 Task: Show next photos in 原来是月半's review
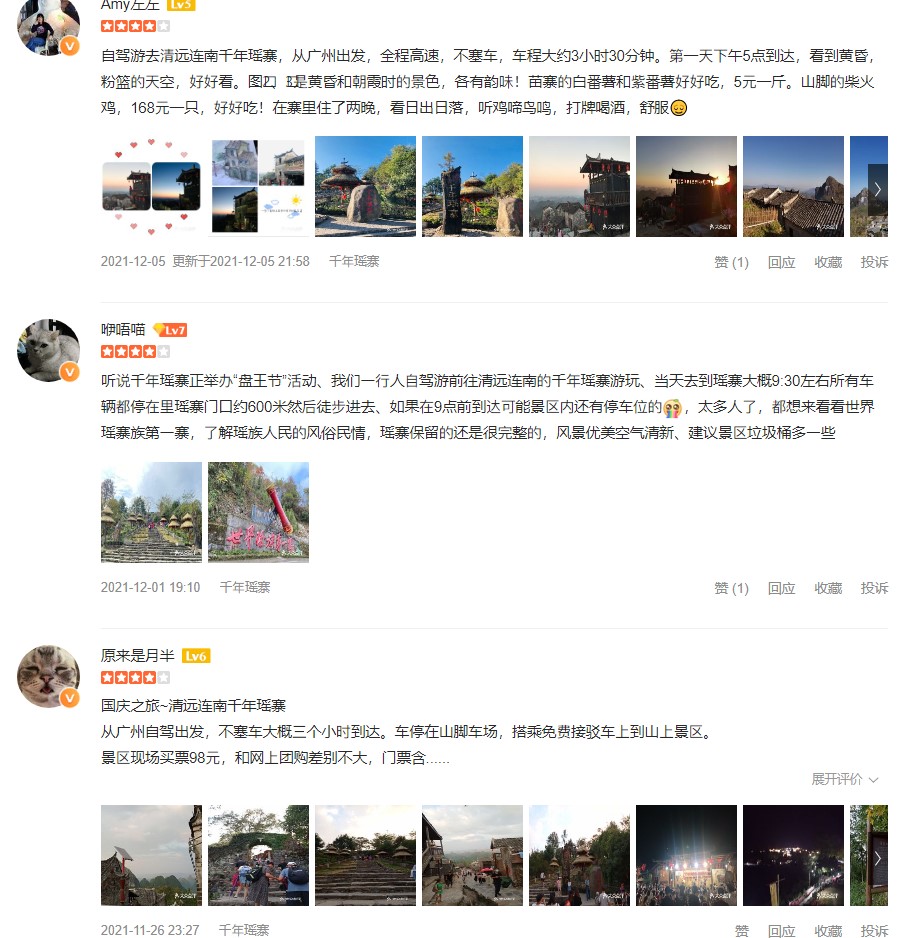click(x=877, y=857)
